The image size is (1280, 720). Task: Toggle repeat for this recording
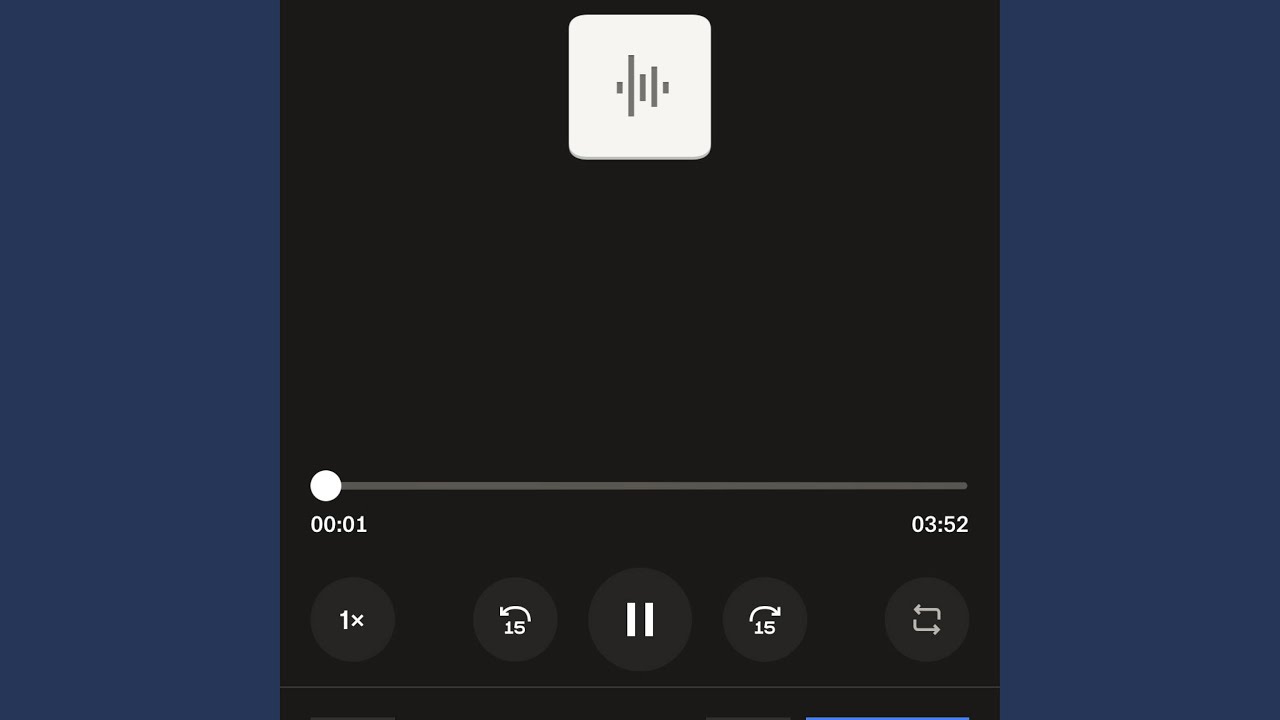[x=927, y=619]
